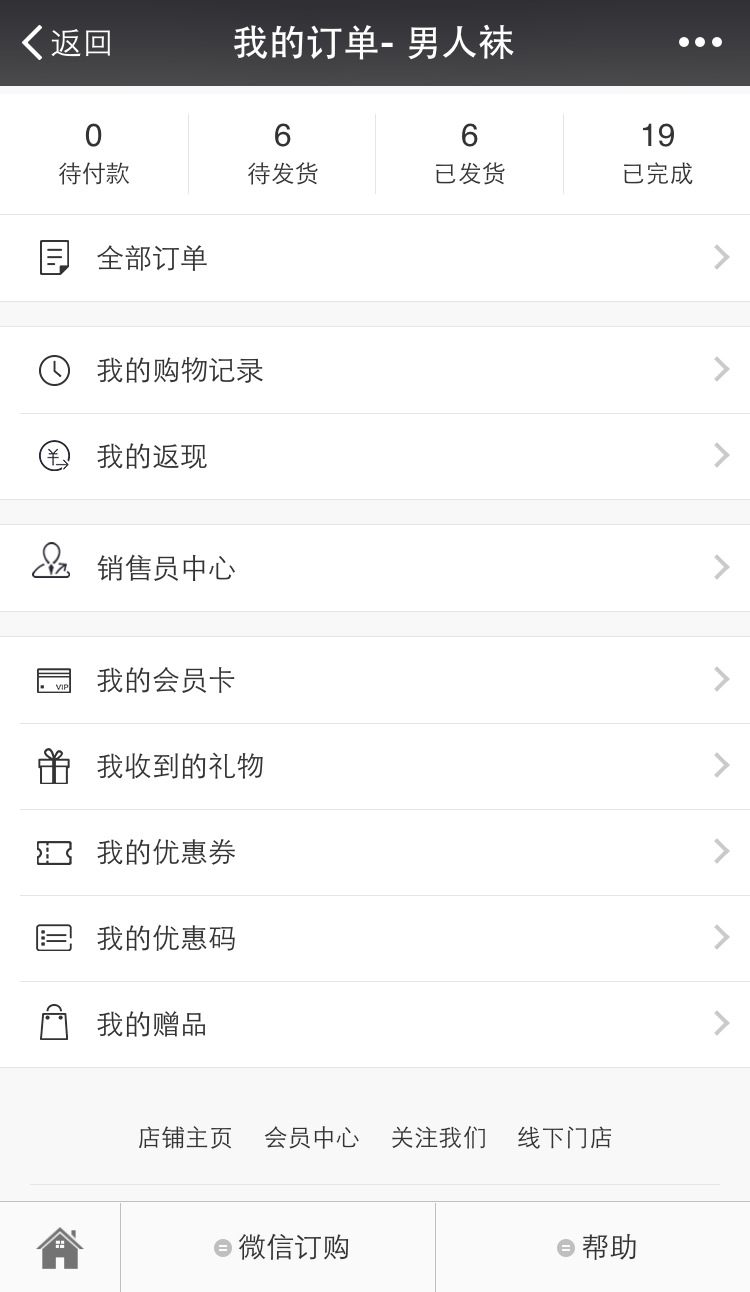This screenshot has width=750, height=1292.
Task: Tap the home icon in bottom bar
Action: coord(60,1247)
